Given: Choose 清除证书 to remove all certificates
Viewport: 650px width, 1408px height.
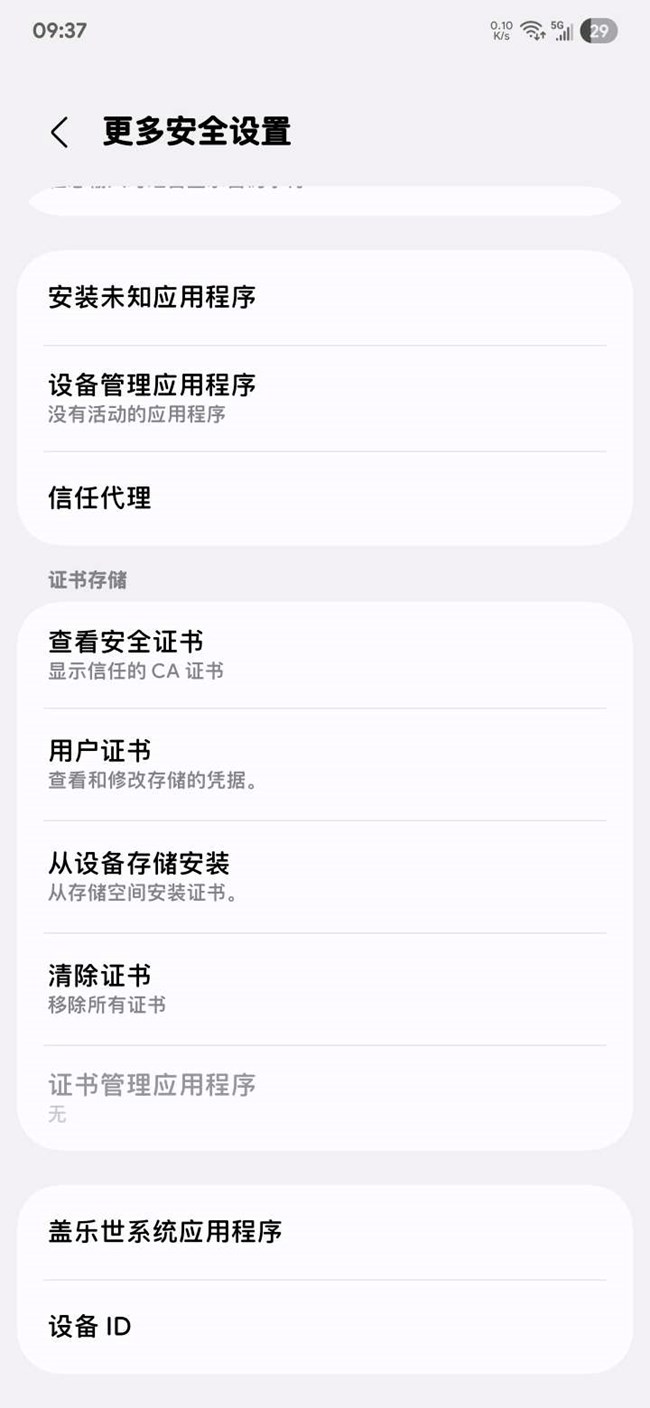Looking at the screenshot, I should point(325,988).
